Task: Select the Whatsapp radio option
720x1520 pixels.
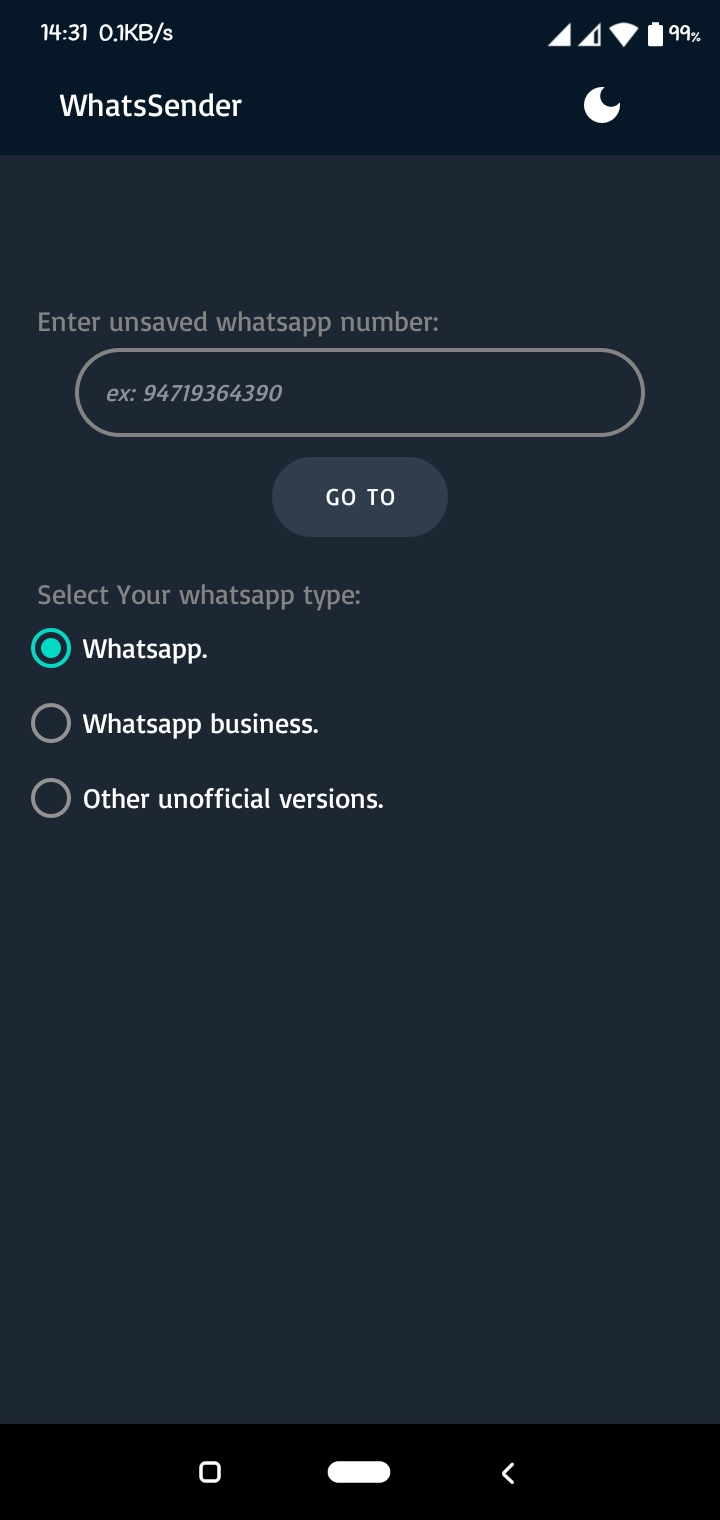Action: (51, 649)
